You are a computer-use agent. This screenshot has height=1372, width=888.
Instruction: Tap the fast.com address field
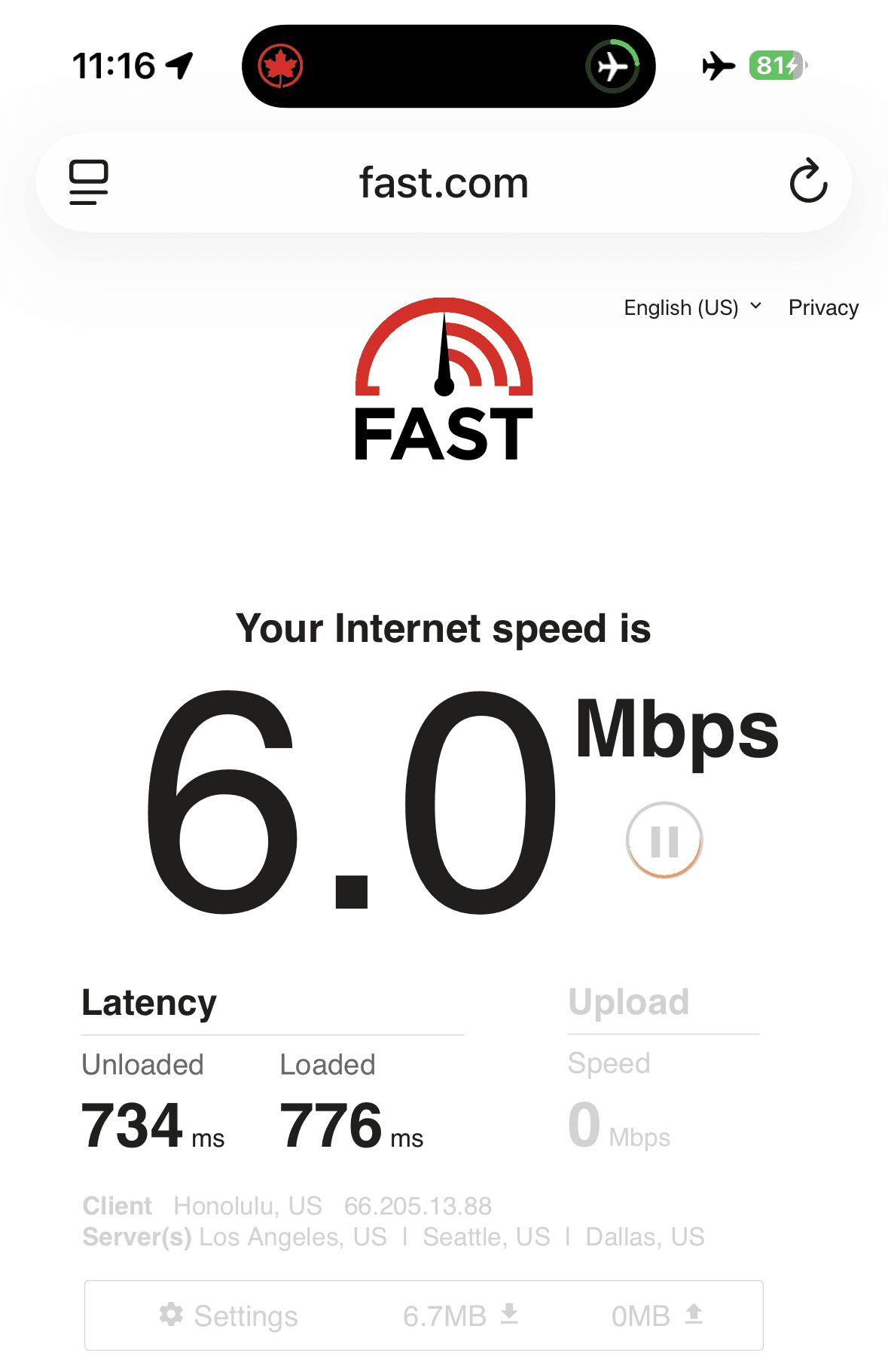click(444, 182)
